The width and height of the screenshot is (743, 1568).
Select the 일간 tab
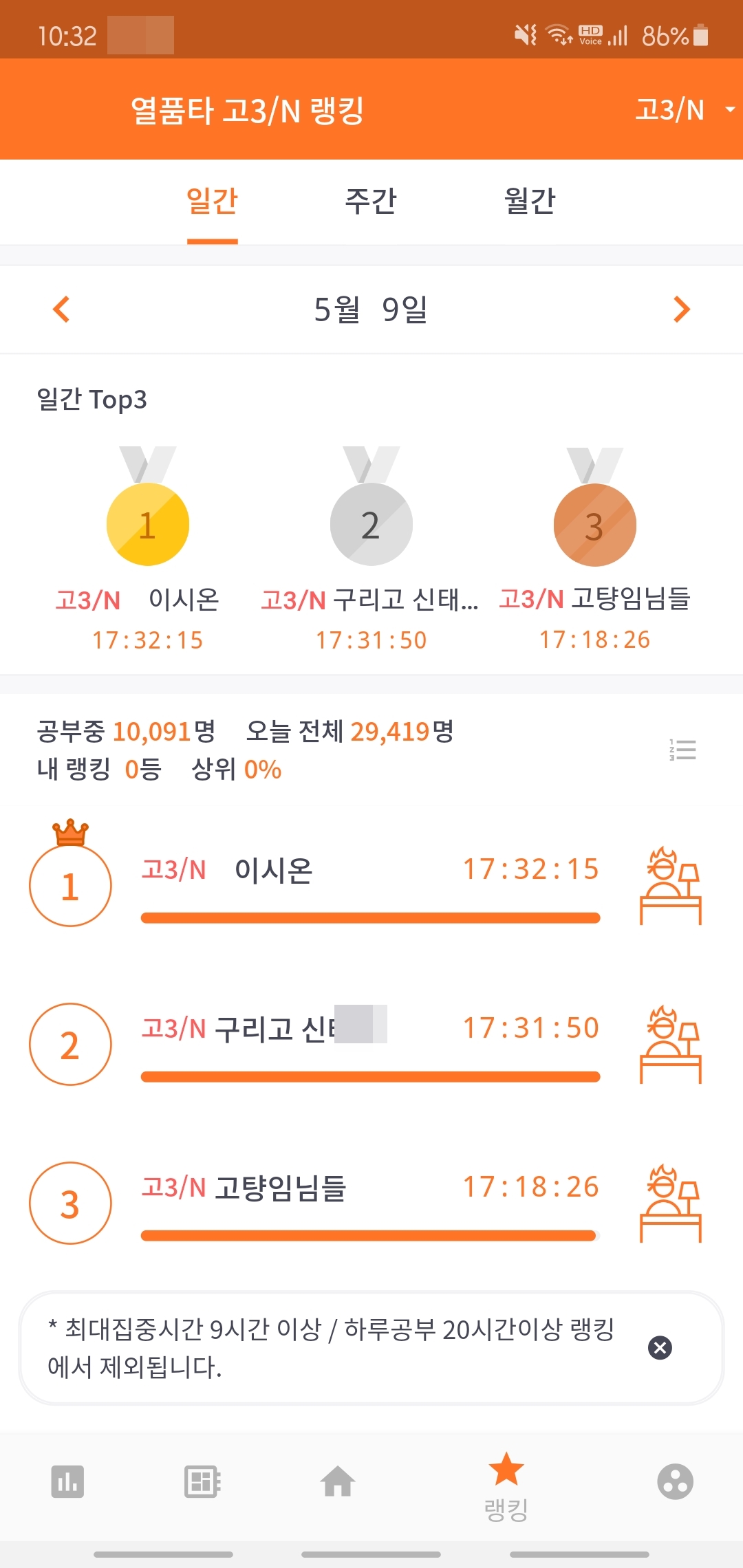pos(212,201)
